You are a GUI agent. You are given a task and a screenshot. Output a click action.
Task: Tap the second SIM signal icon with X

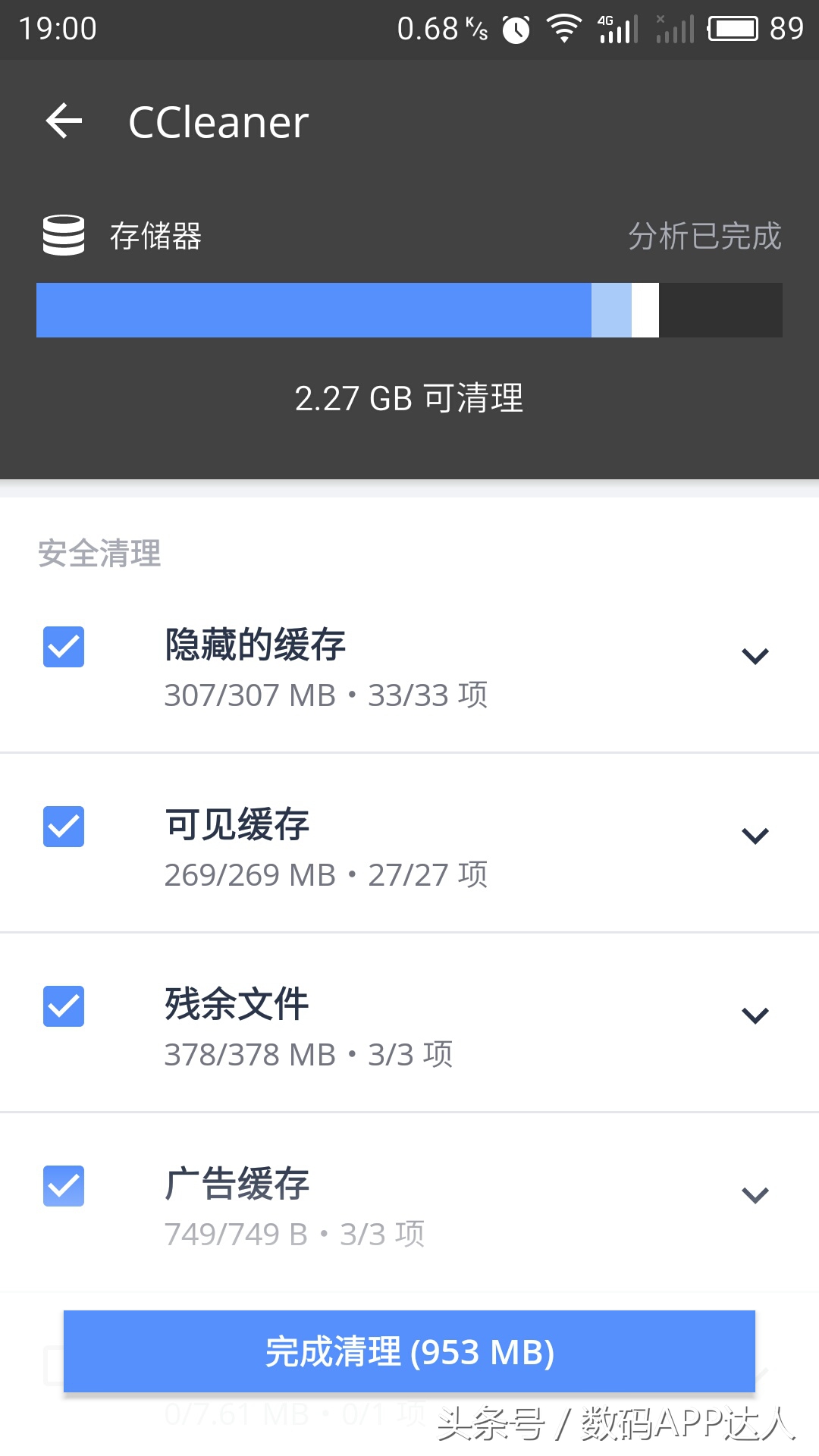pos(673,29)
